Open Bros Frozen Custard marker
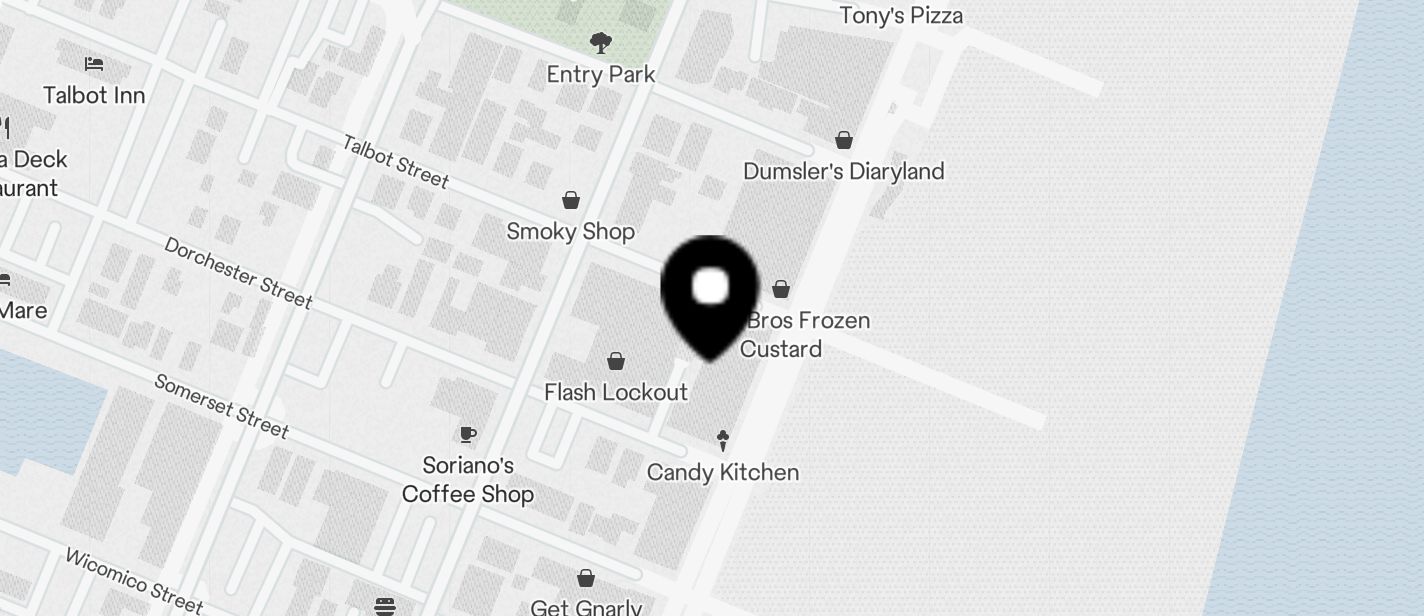Image resolution: width=1424 pixels, height=616 pixels. pos(781,290)
